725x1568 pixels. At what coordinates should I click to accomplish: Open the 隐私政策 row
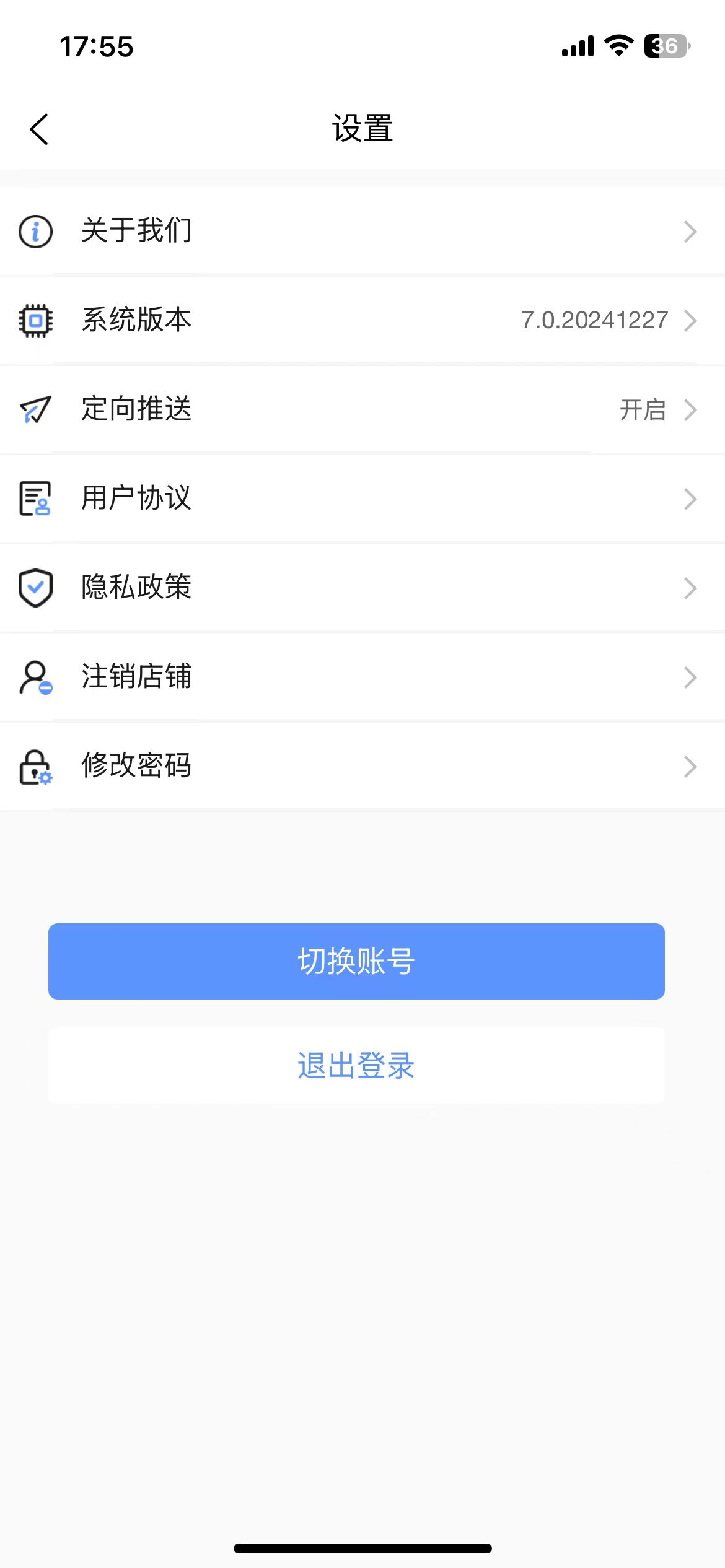pos(362,587)
